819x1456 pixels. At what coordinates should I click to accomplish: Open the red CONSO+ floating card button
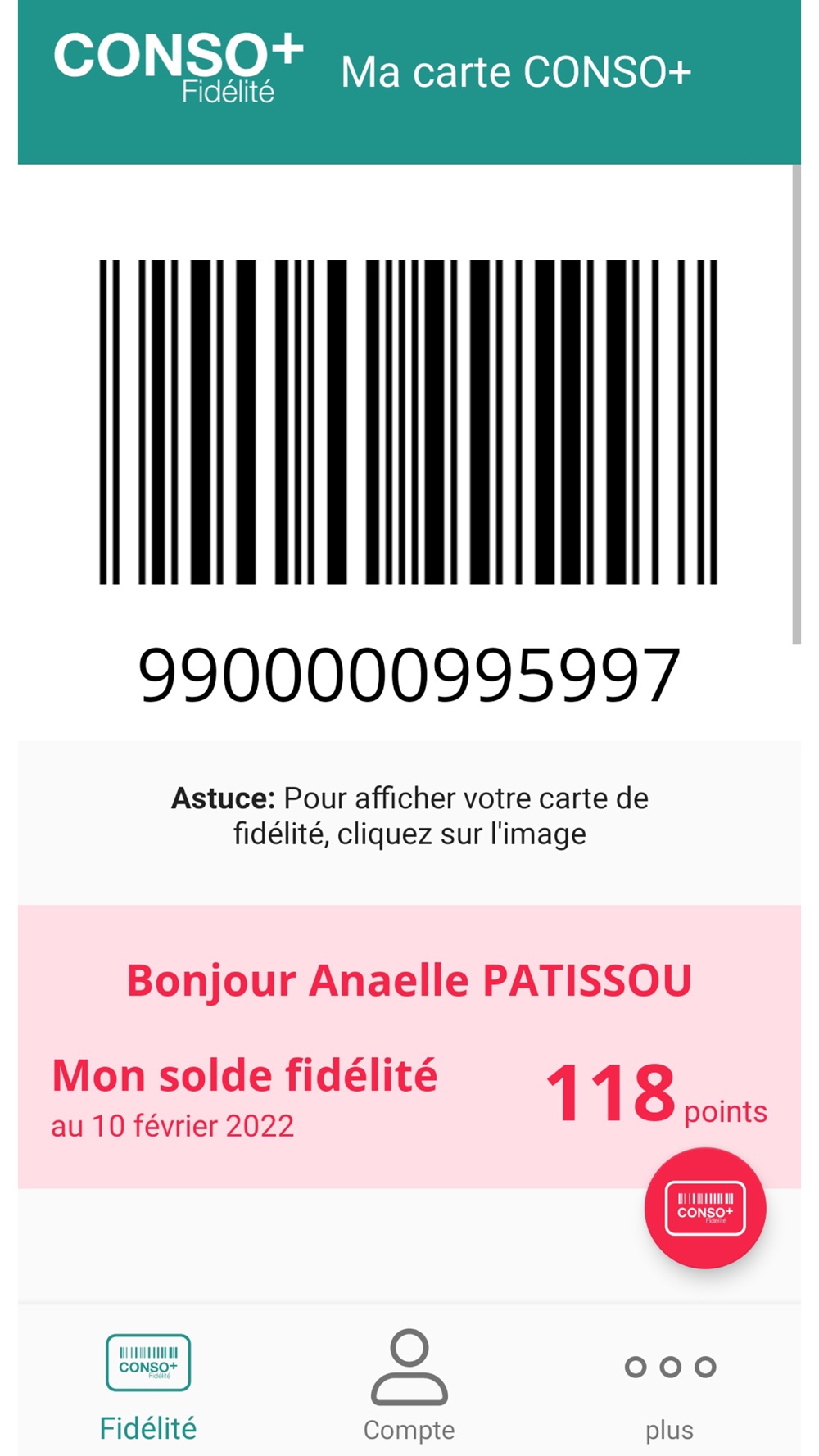click(705, 1208)
